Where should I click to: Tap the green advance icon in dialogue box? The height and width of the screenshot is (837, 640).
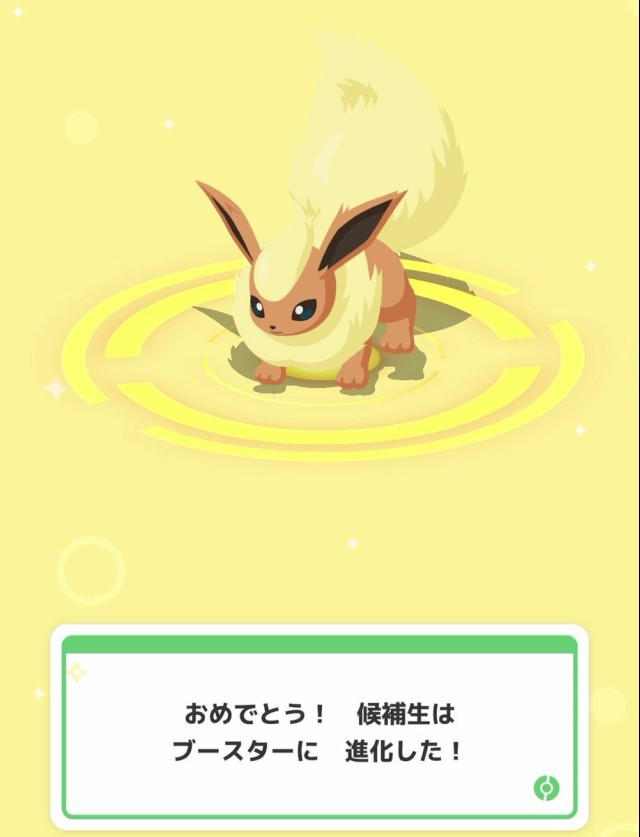point(546,787)
